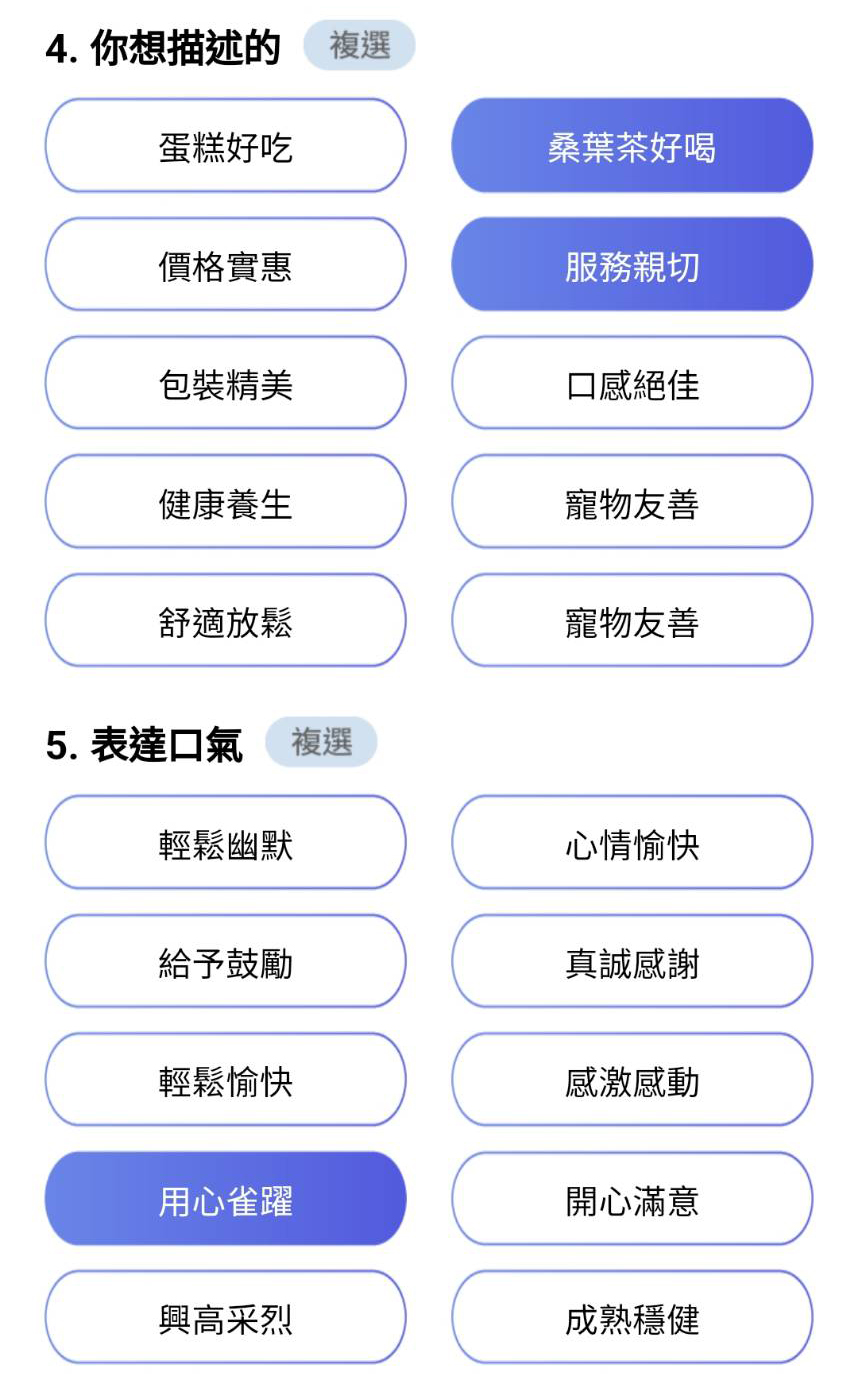Select the 蛋糕好吃 chip
Viewport: 858px width, 1397px height.
pyautogui.click(x=226, y=146)
